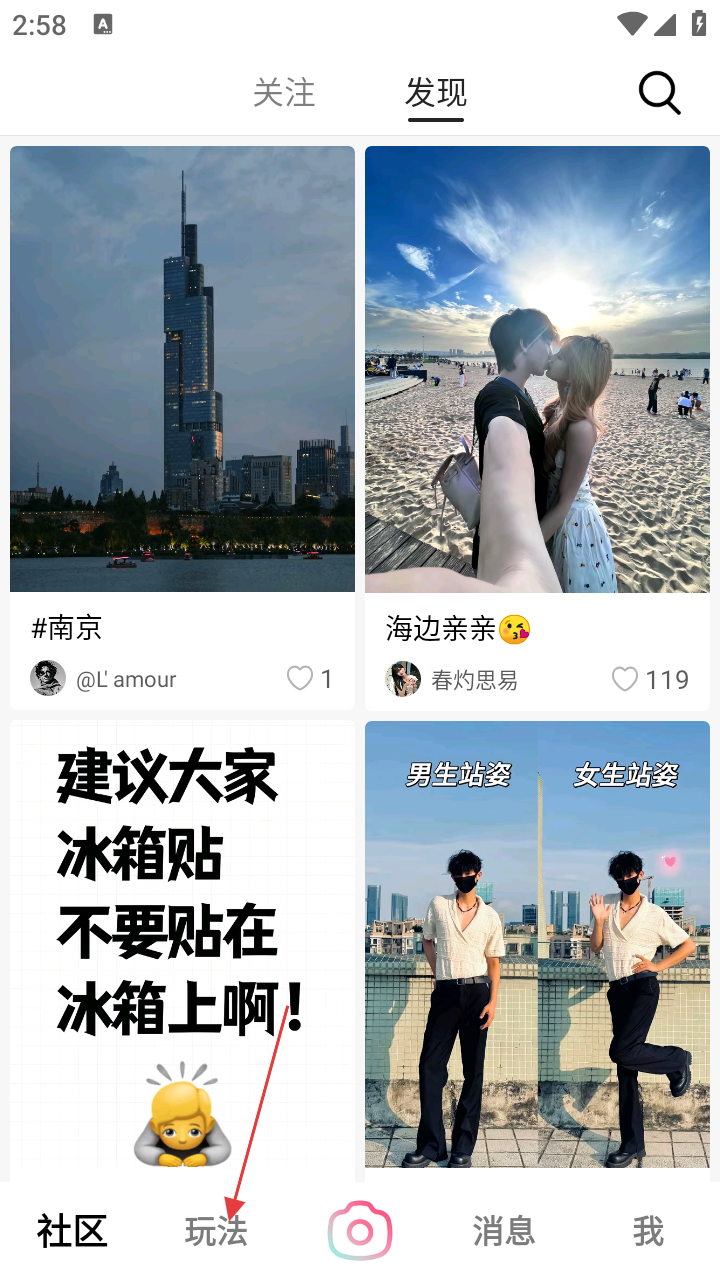Like the #南京 post
720x1280 pixels.
click(300, 679)
